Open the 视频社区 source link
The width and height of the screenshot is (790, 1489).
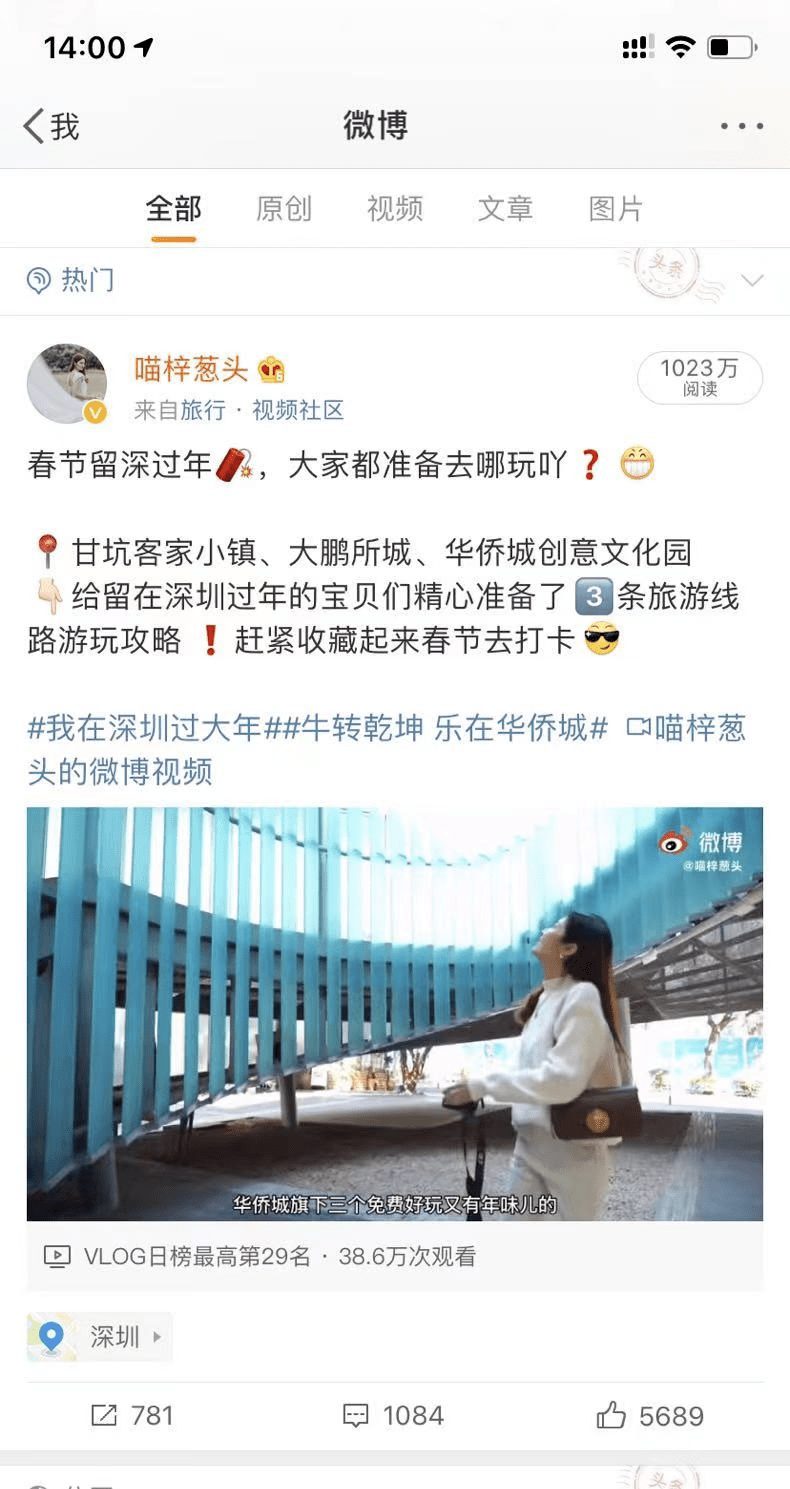[x=298, y=410]
